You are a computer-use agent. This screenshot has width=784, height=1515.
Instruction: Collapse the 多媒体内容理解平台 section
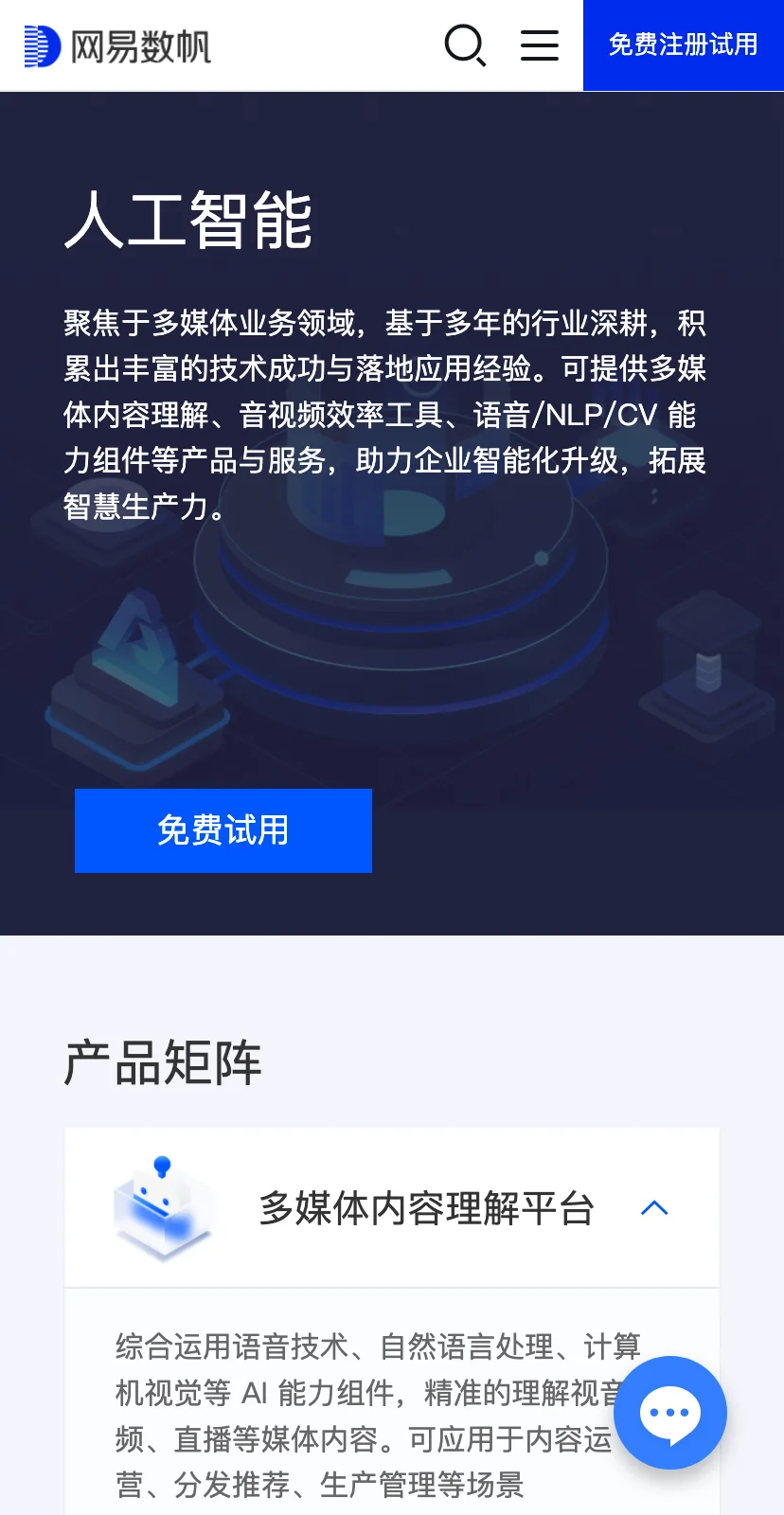(654, 1208)
